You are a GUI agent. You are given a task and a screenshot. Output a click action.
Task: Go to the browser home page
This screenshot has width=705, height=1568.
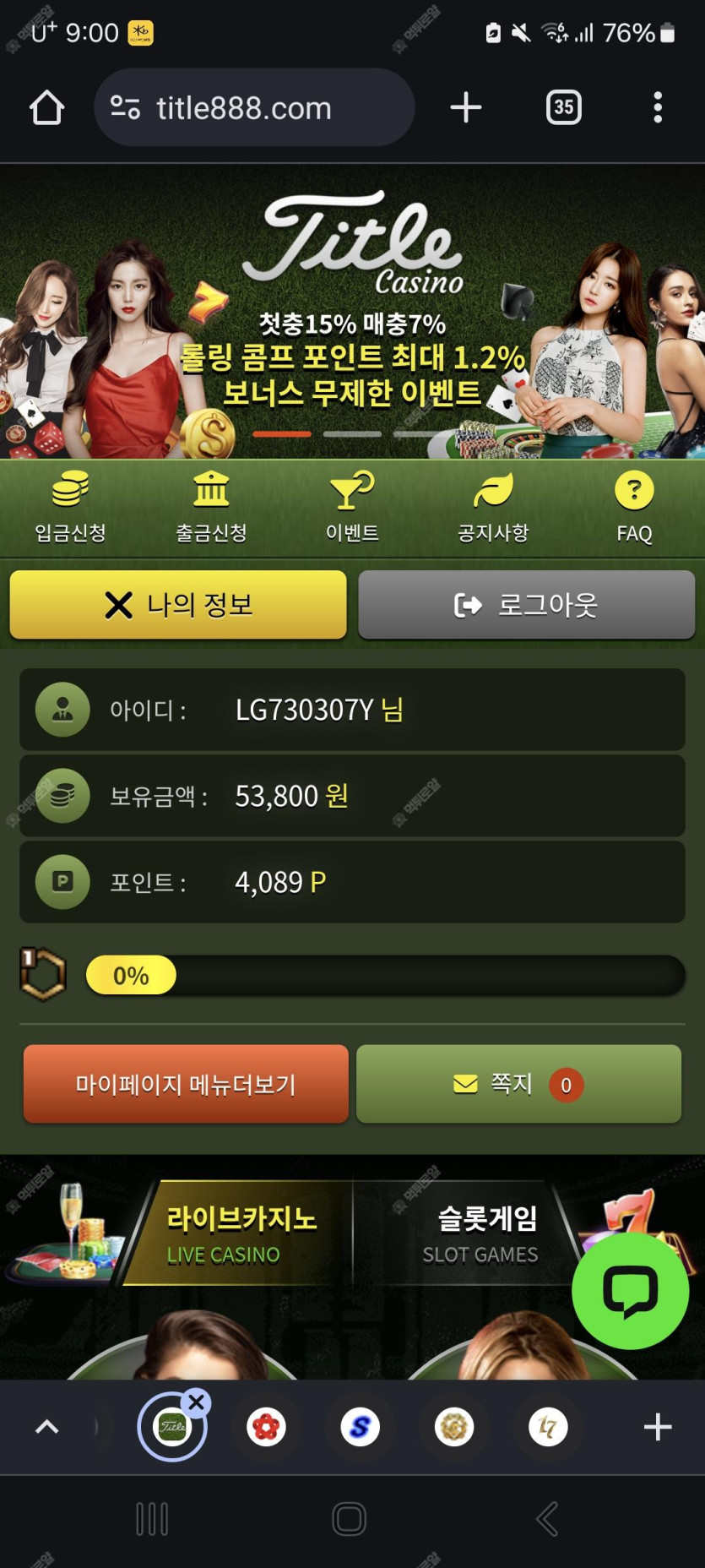46,108
